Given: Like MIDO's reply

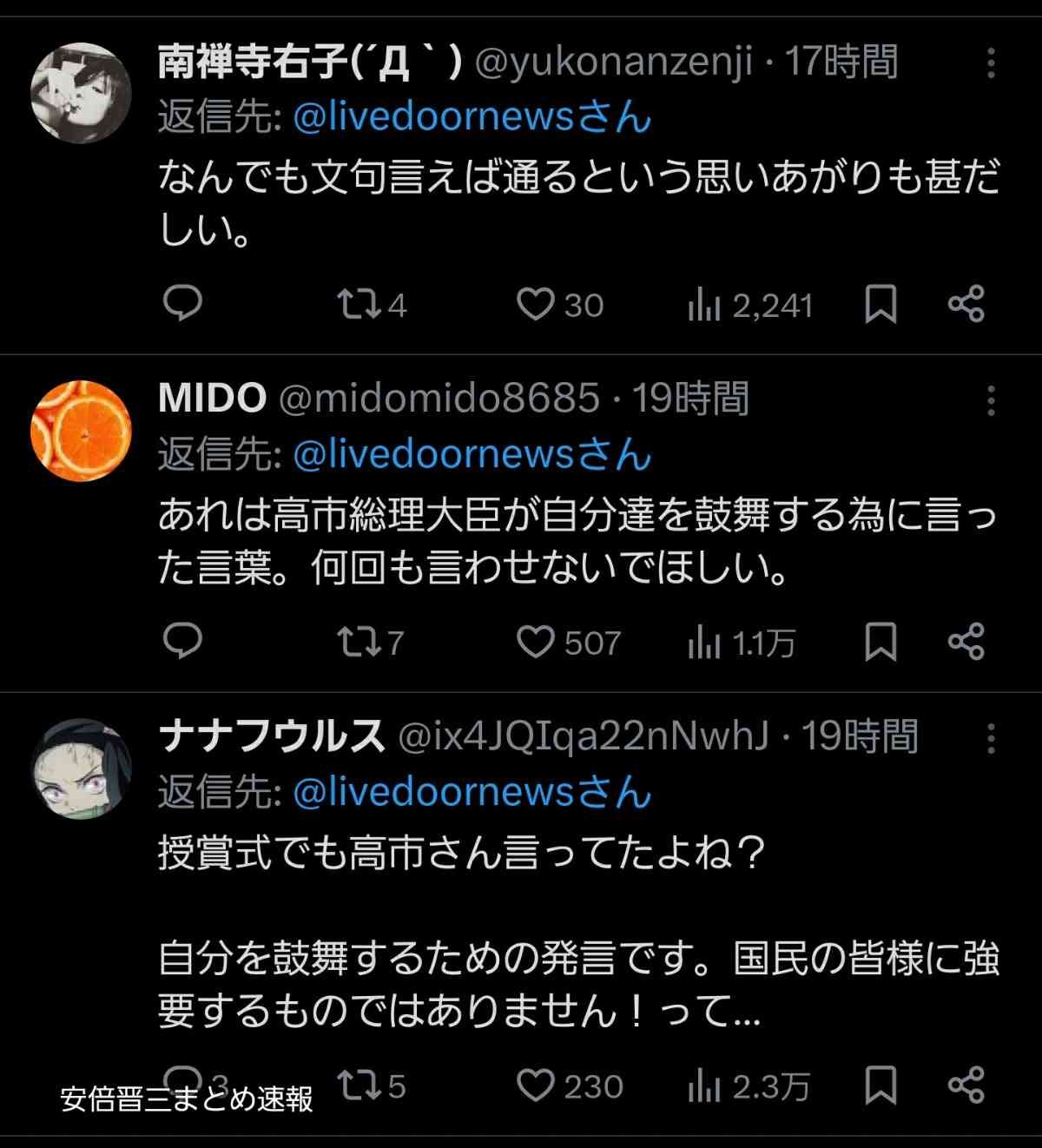Looking at the screenshot, I should pyautogui.click(x=536, y=642).
